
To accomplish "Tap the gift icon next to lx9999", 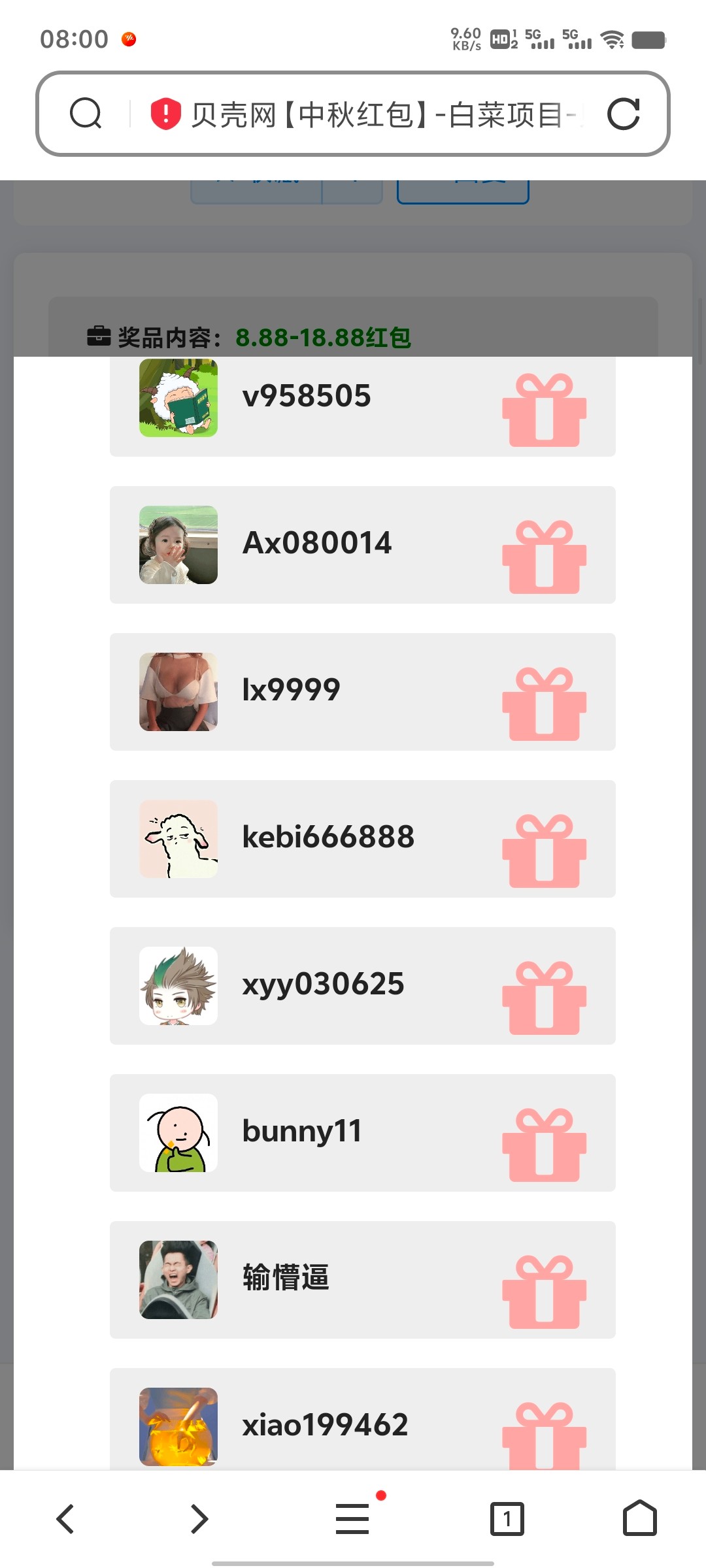I will click(544, 704).
